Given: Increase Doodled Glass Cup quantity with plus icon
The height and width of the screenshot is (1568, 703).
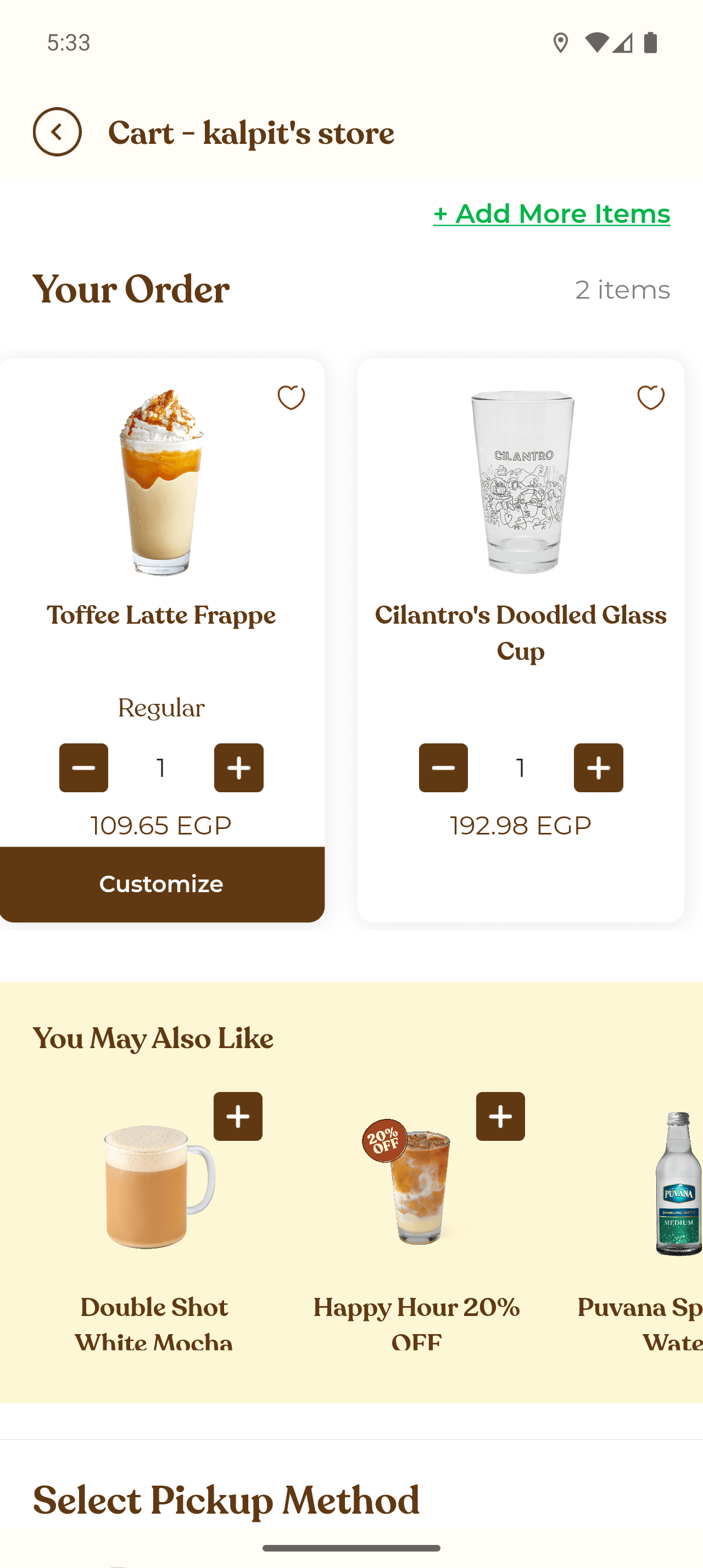Looking at the screenshot, I should 598,768.
